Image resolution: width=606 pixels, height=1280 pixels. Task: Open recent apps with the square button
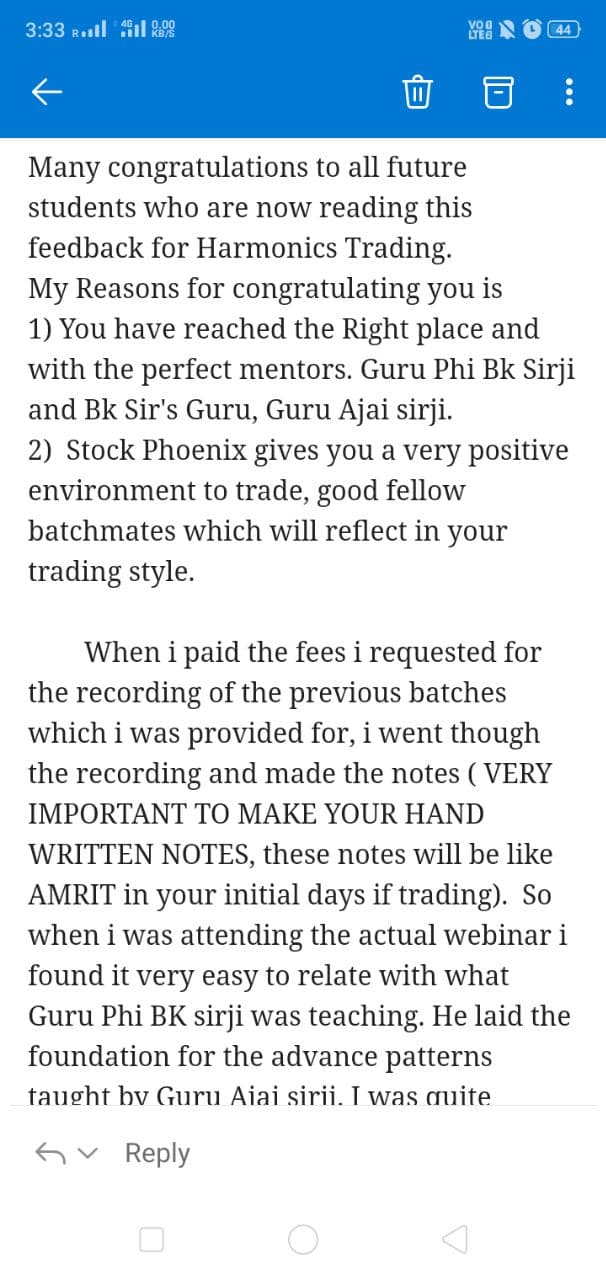click(151, 1240)
